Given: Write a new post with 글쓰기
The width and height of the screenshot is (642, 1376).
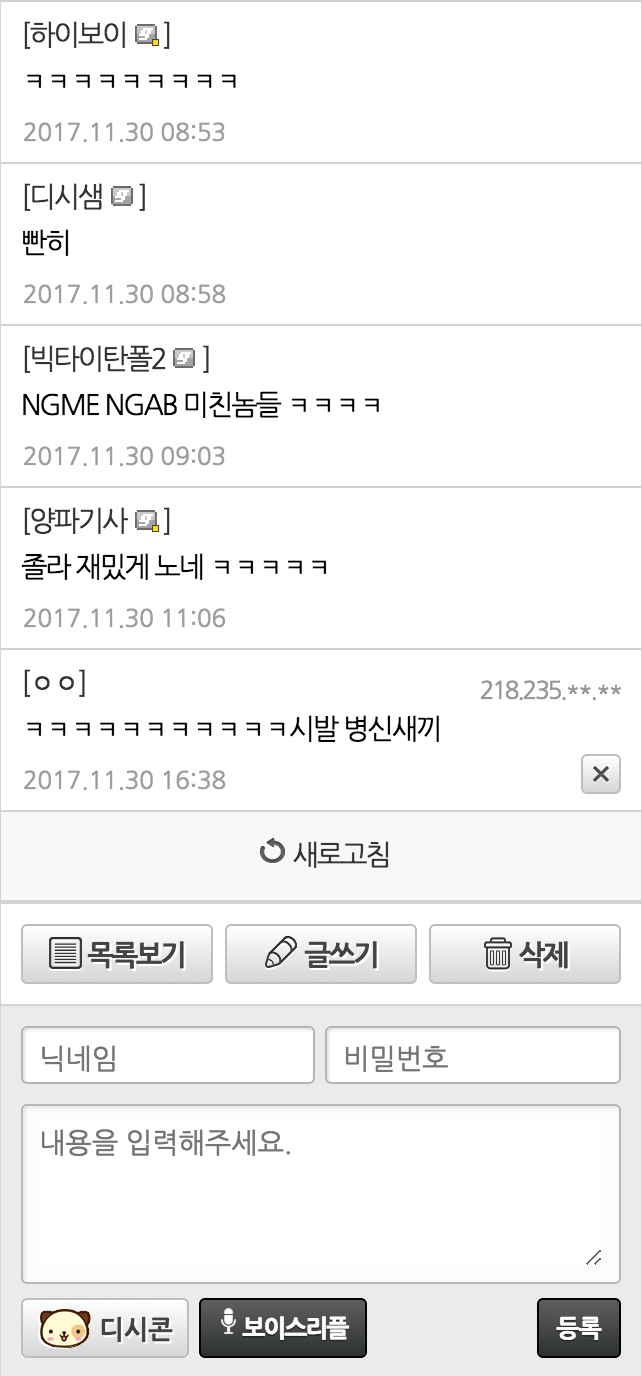Looking at the screenshot, I should [321, 954].
